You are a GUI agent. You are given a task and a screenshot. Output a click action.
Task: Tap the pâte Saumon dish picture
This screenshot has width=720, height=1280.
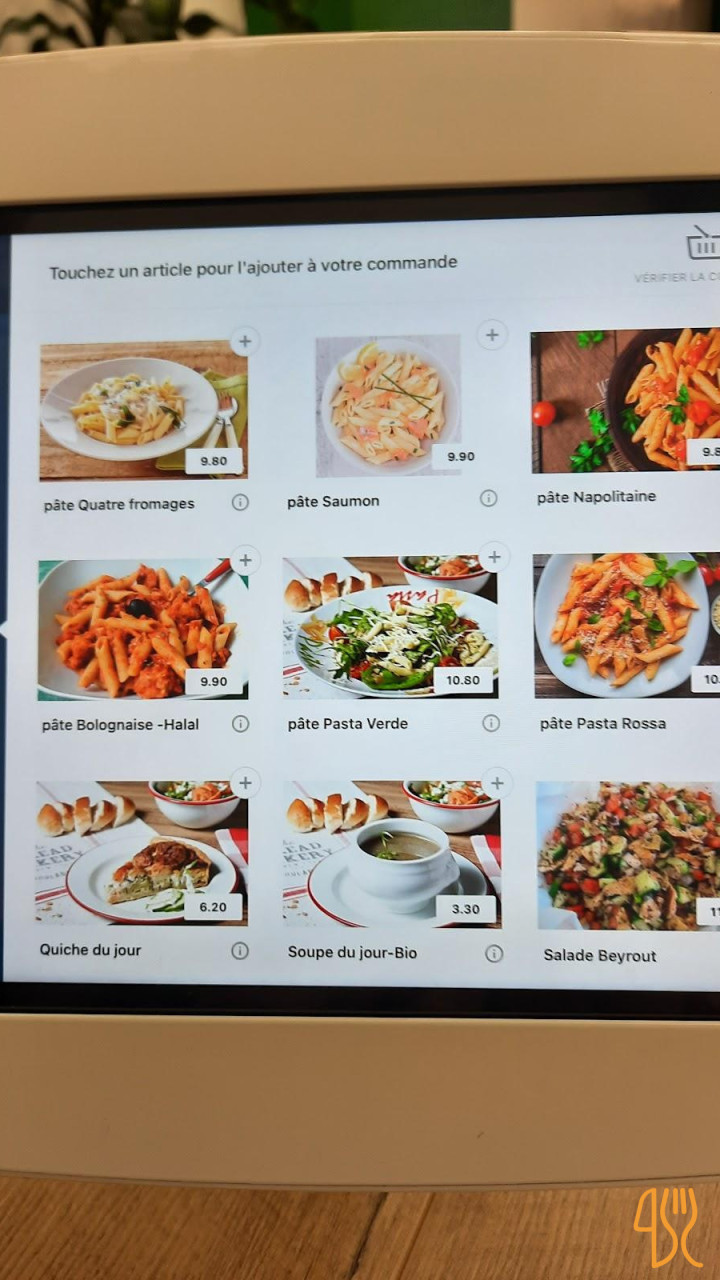point(388,405)
